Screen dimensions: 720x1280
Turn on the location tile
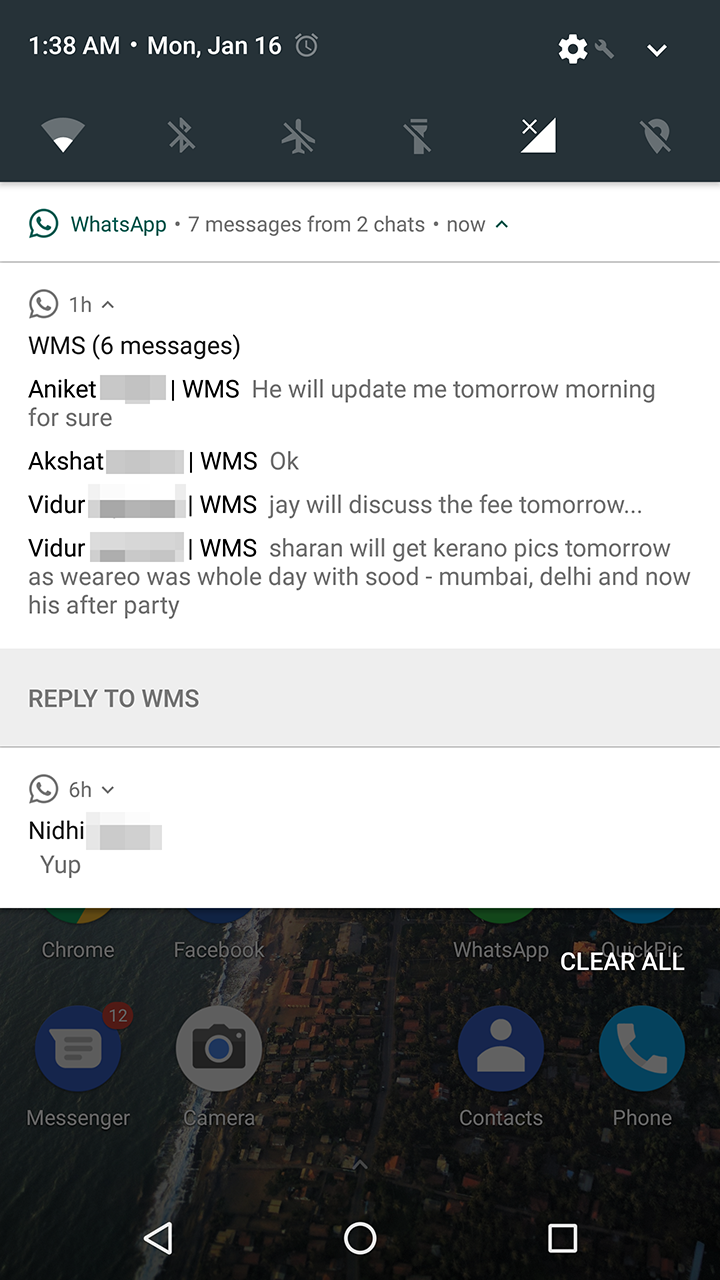(656, 136)
